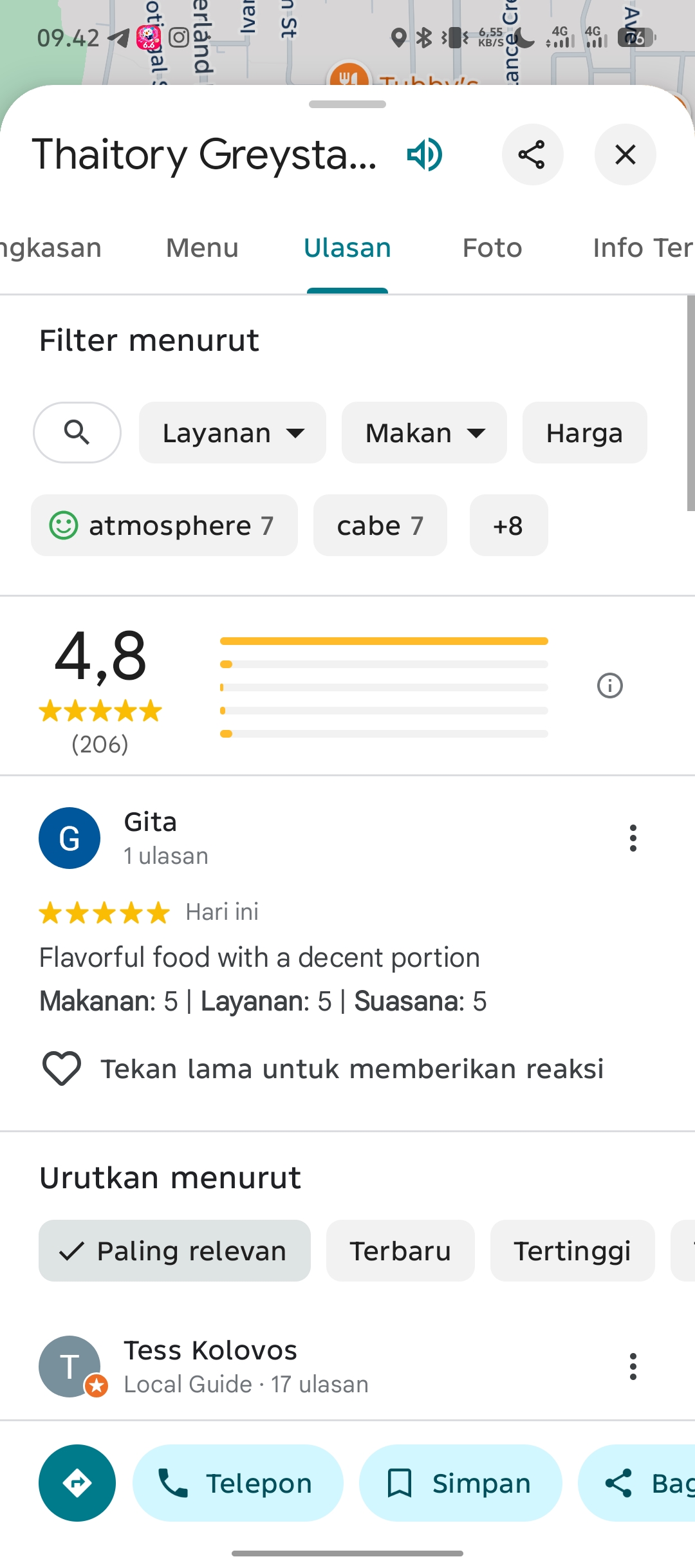Viewport: 695px width, 1568px height.
Task: Show the +8 more keyword chips
Action: [x=508, y=525]
